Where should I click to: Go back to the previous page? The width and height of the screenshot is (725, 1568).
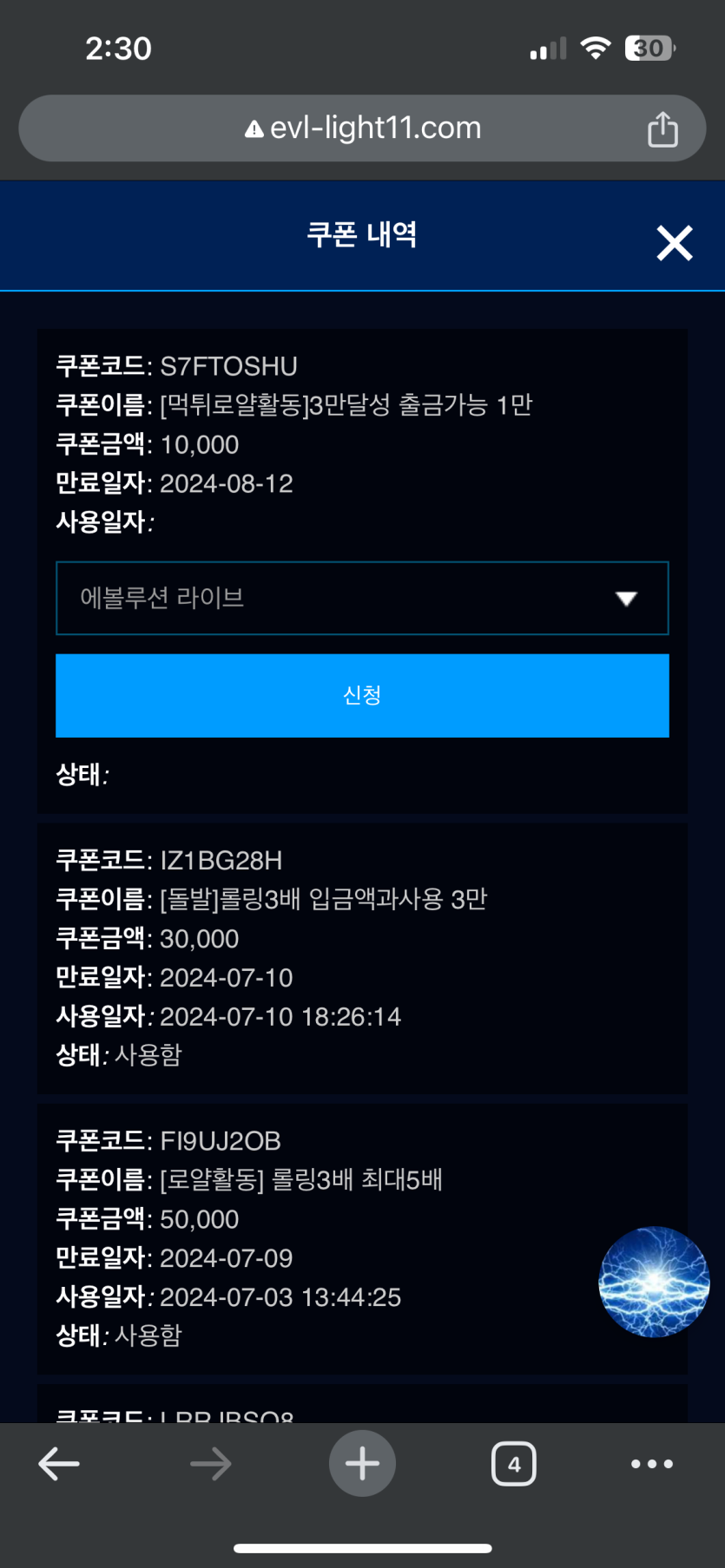click(x=59, y=1464)
